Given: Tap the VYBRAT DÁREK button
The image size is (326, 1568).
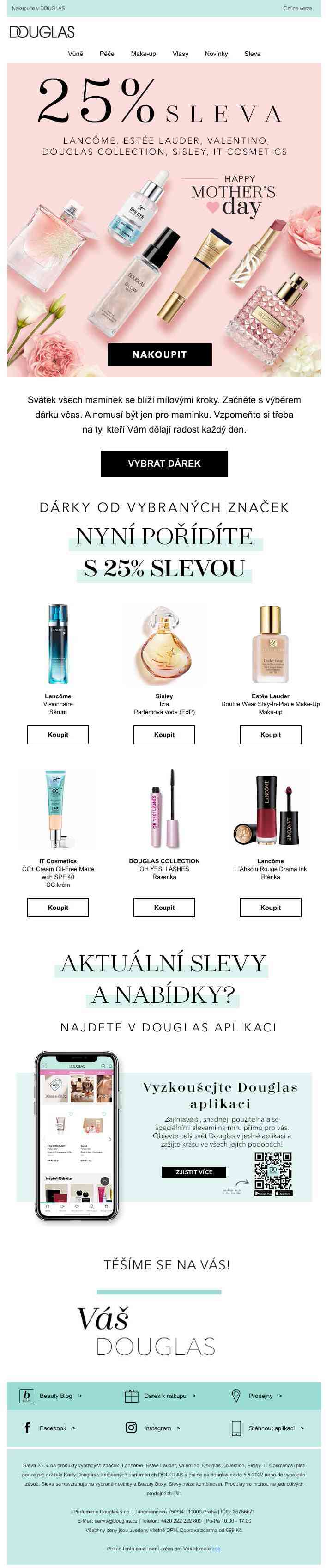Looking at the screenshot, I should tap(163, 463).
